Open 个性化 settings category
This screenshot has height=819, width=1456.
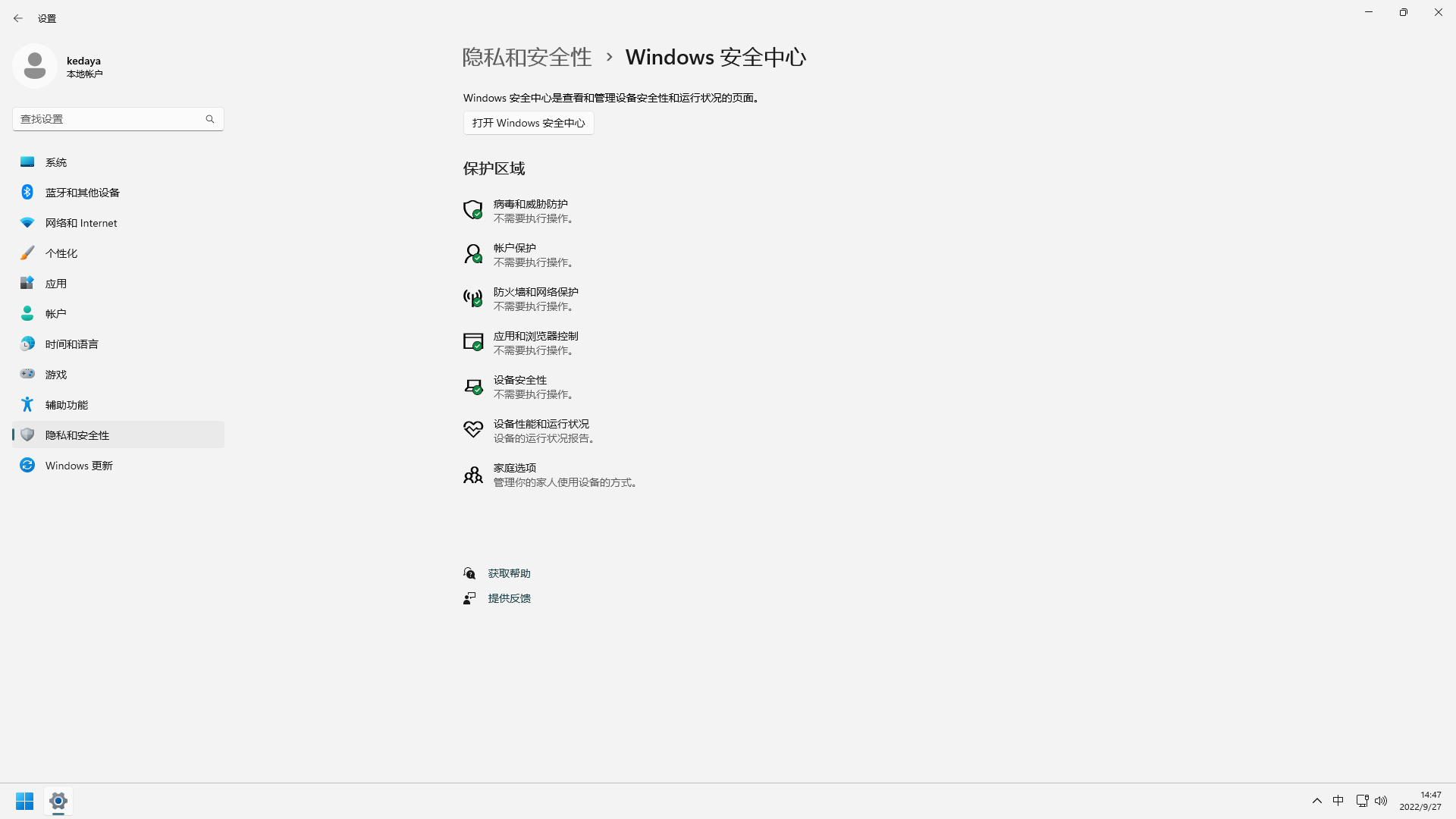pos(61,253)
